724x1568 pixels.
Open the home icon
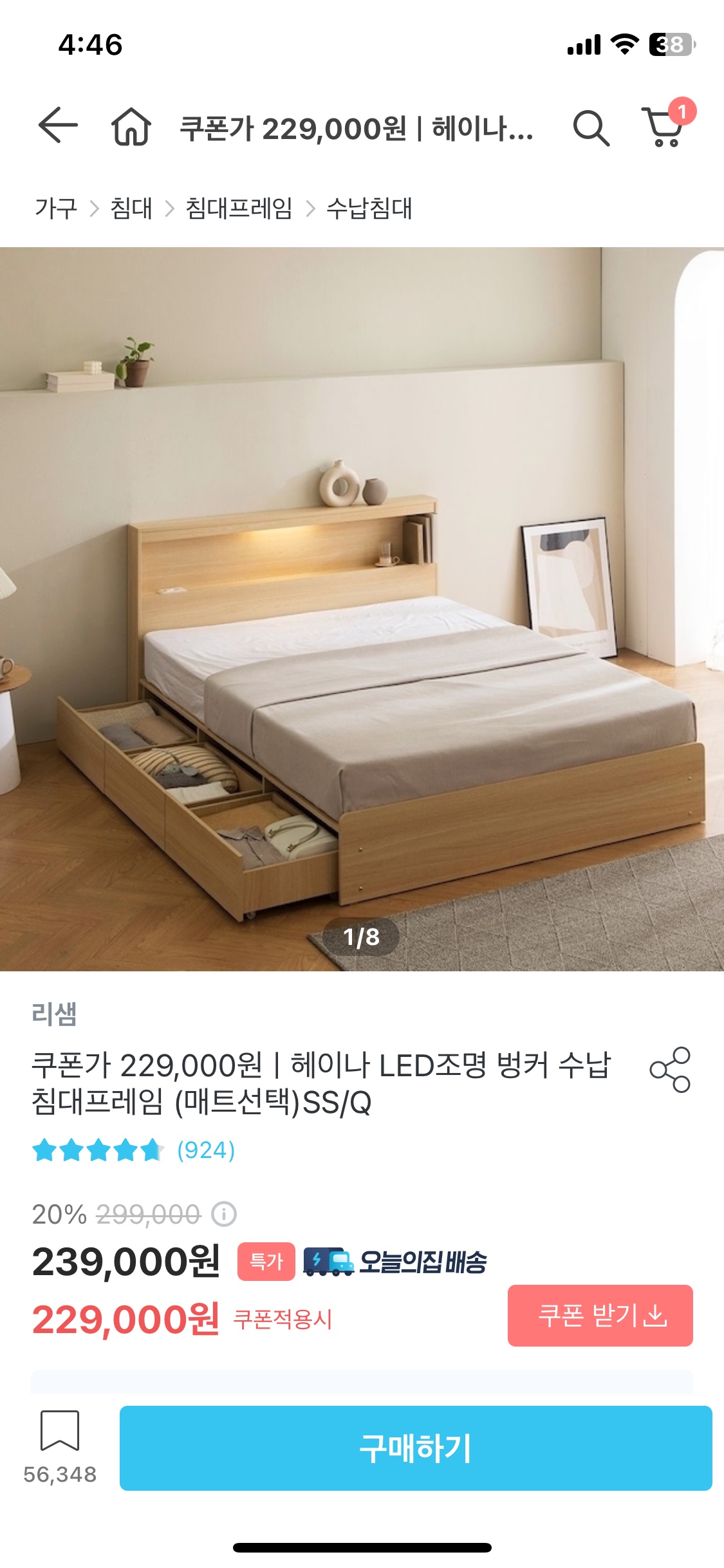click(x=131, y=127)
